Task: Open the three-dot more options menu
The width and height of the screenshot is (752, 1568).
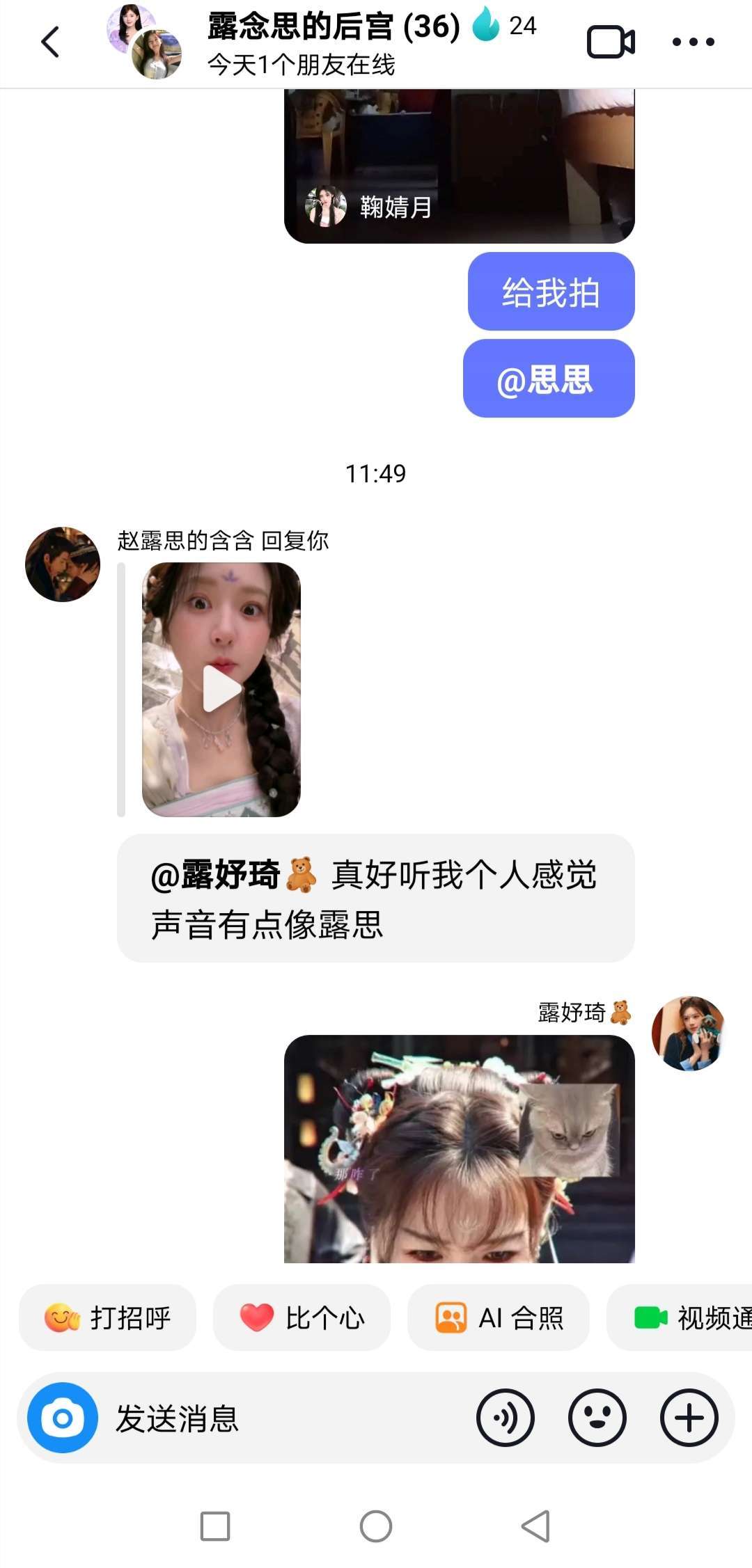Action: coord(694,42)
